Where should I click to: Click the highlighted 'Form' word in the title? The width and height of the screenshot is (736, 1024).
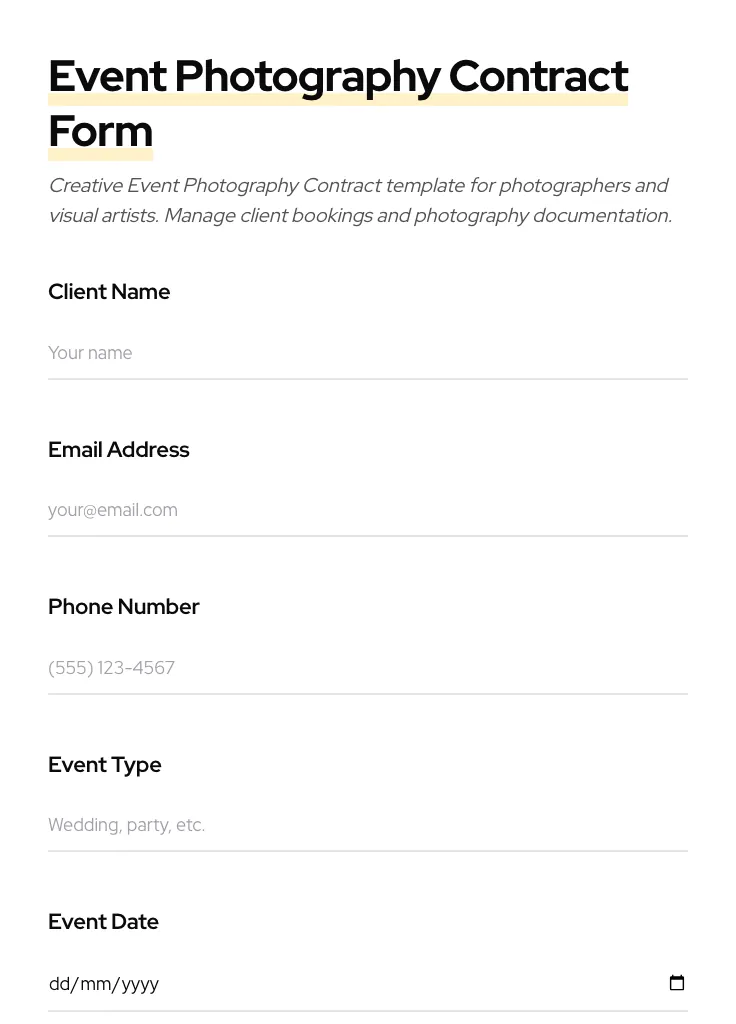click(100, 130)
